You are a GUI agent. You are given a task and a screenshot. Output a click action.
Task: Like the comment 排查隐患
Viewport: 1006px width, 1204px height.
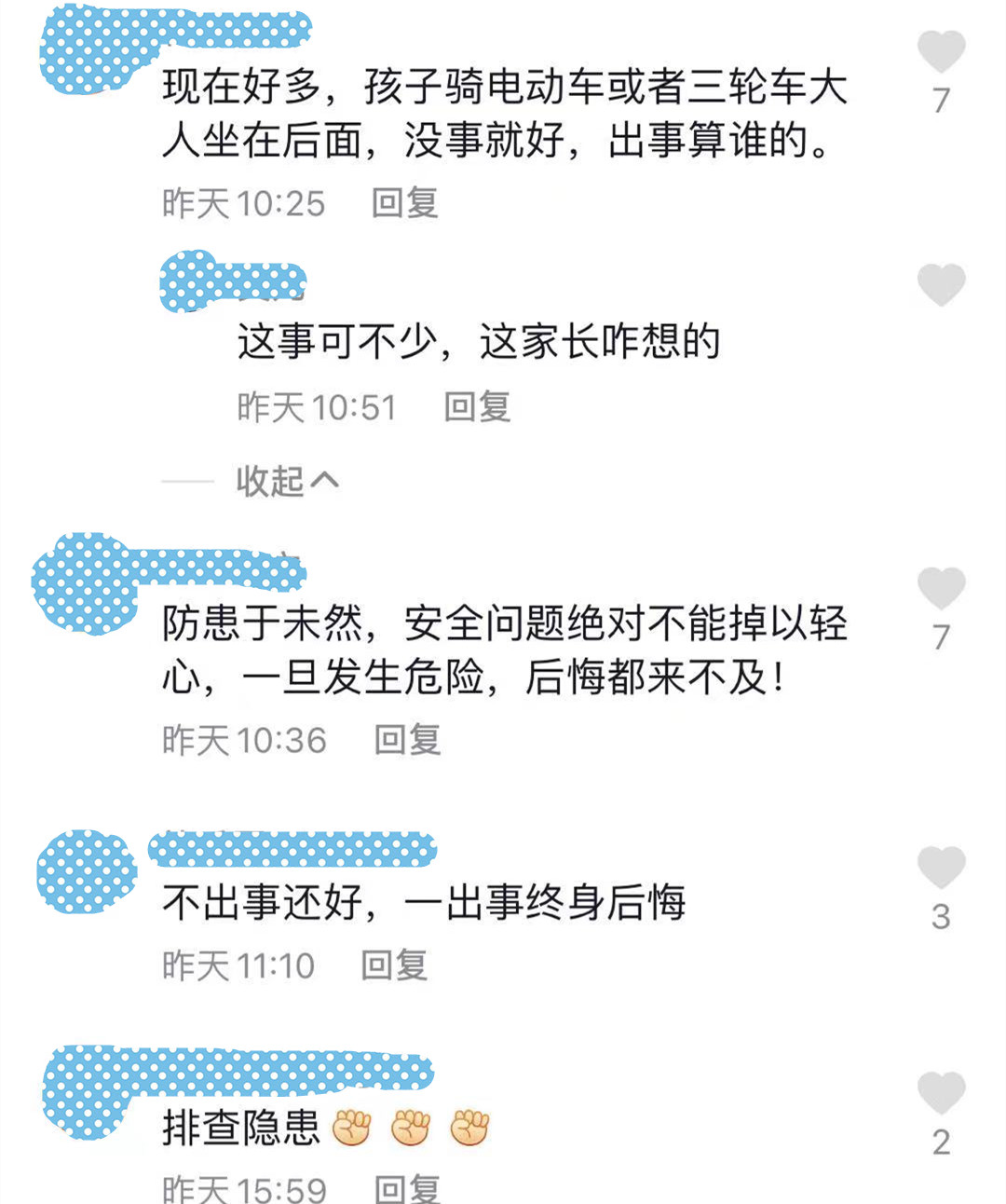(941, 1092)
